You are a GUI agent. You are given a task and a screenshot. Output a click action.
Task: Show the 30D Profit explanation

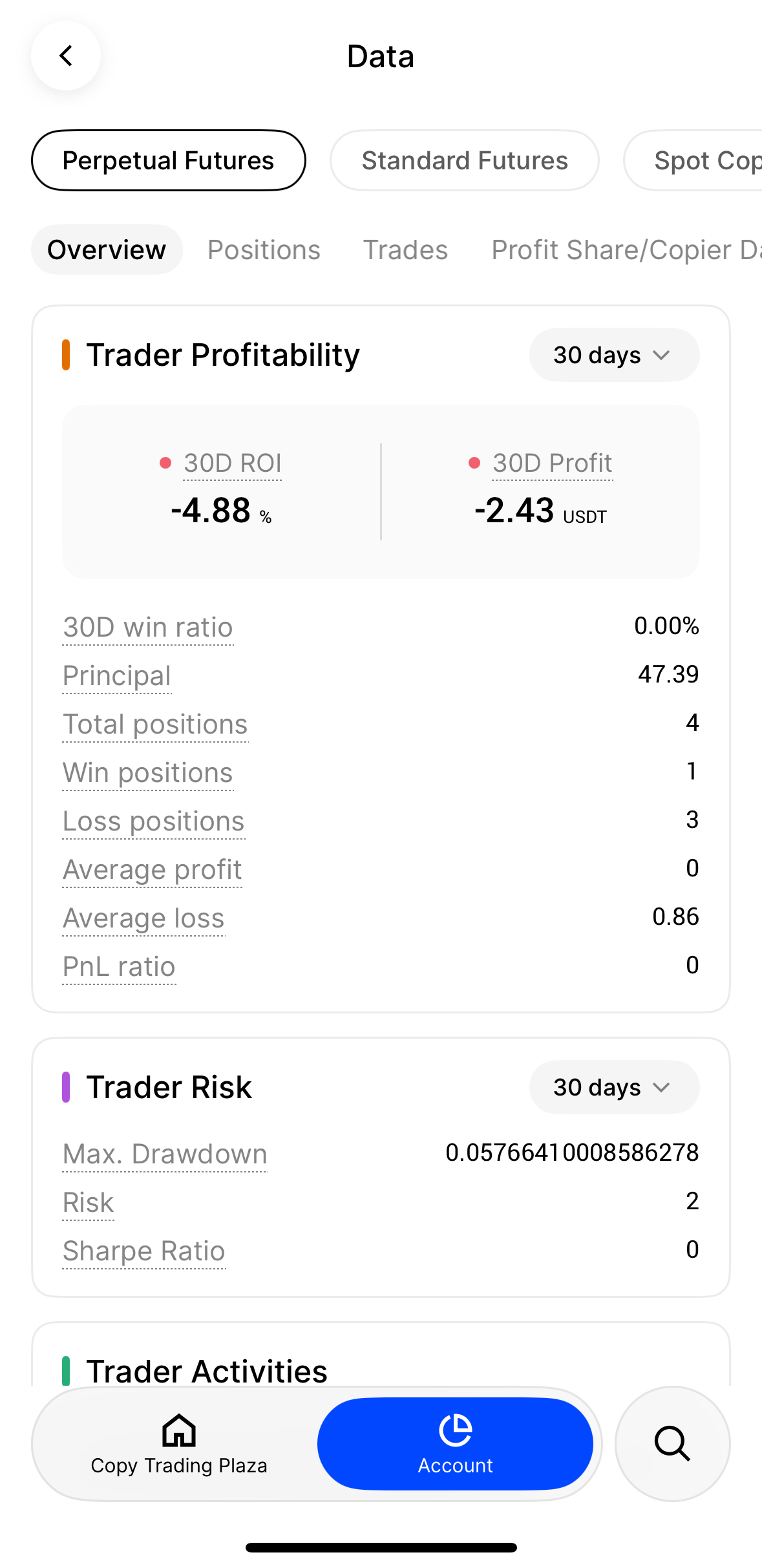tap(552, 463)
